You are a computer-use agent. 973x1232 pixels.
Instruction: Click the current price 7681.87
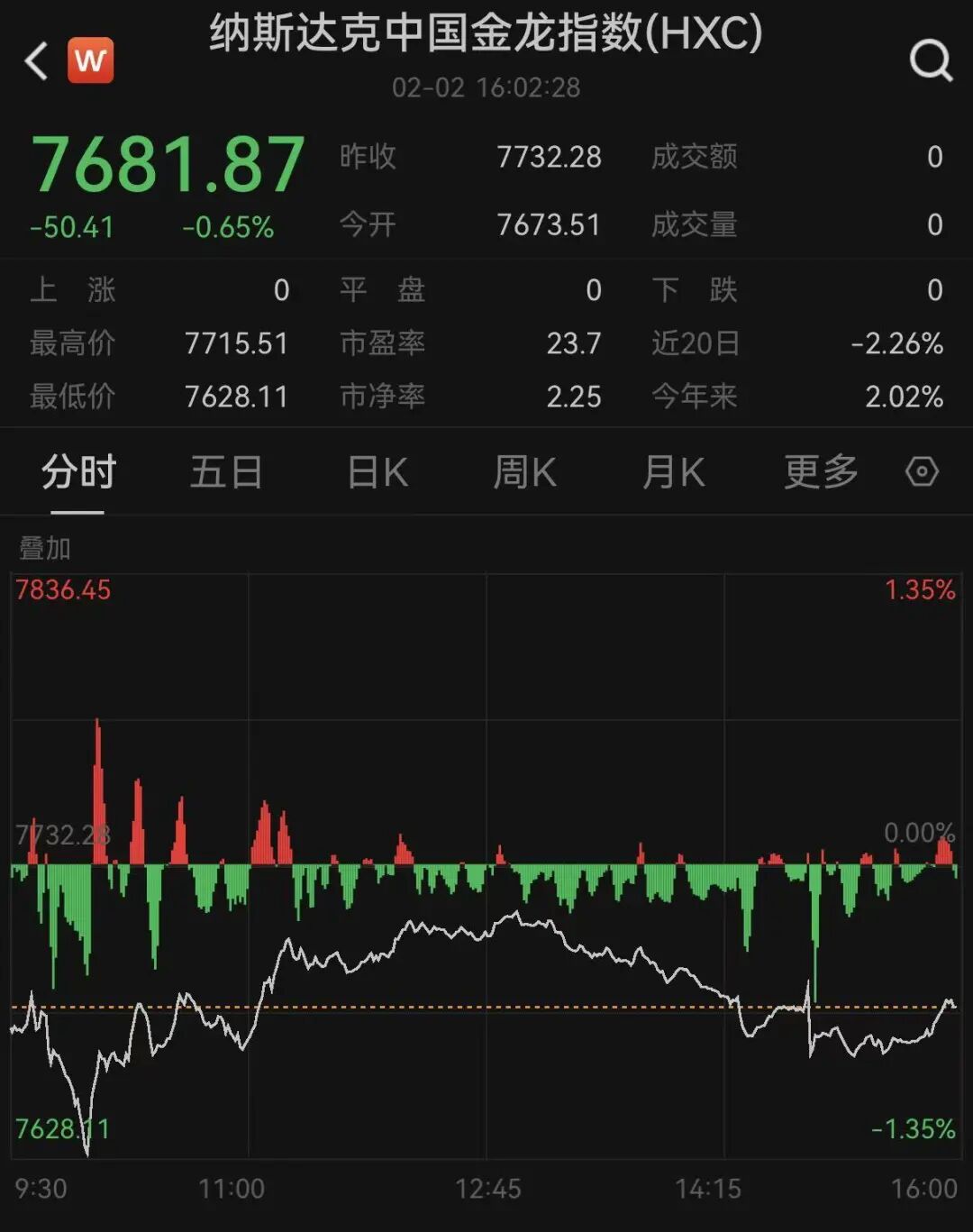167,160
